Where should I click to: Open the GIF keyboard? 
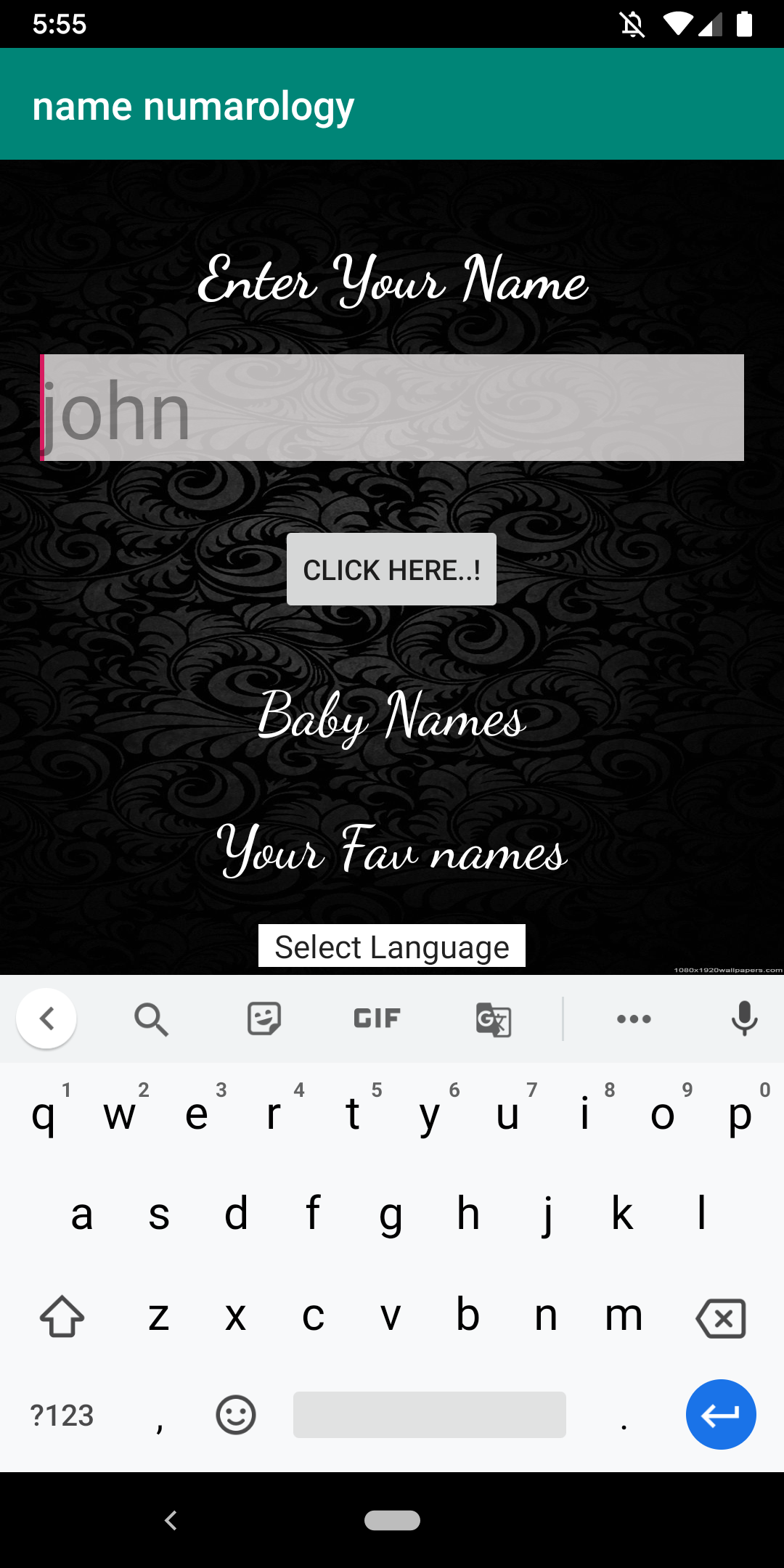point(377,1018)
